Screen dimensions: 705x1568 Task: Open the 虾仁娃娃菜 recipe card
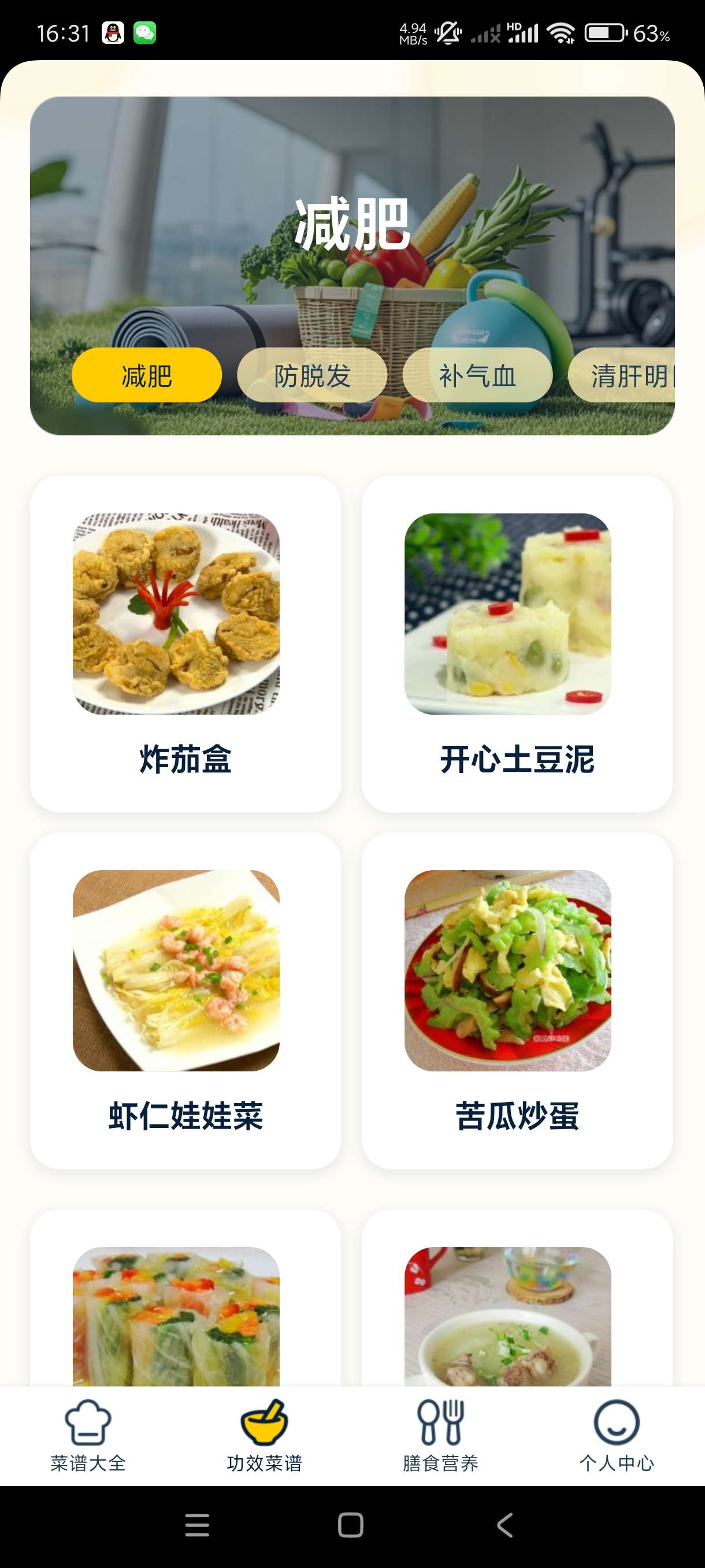[x=185, y=1000]
